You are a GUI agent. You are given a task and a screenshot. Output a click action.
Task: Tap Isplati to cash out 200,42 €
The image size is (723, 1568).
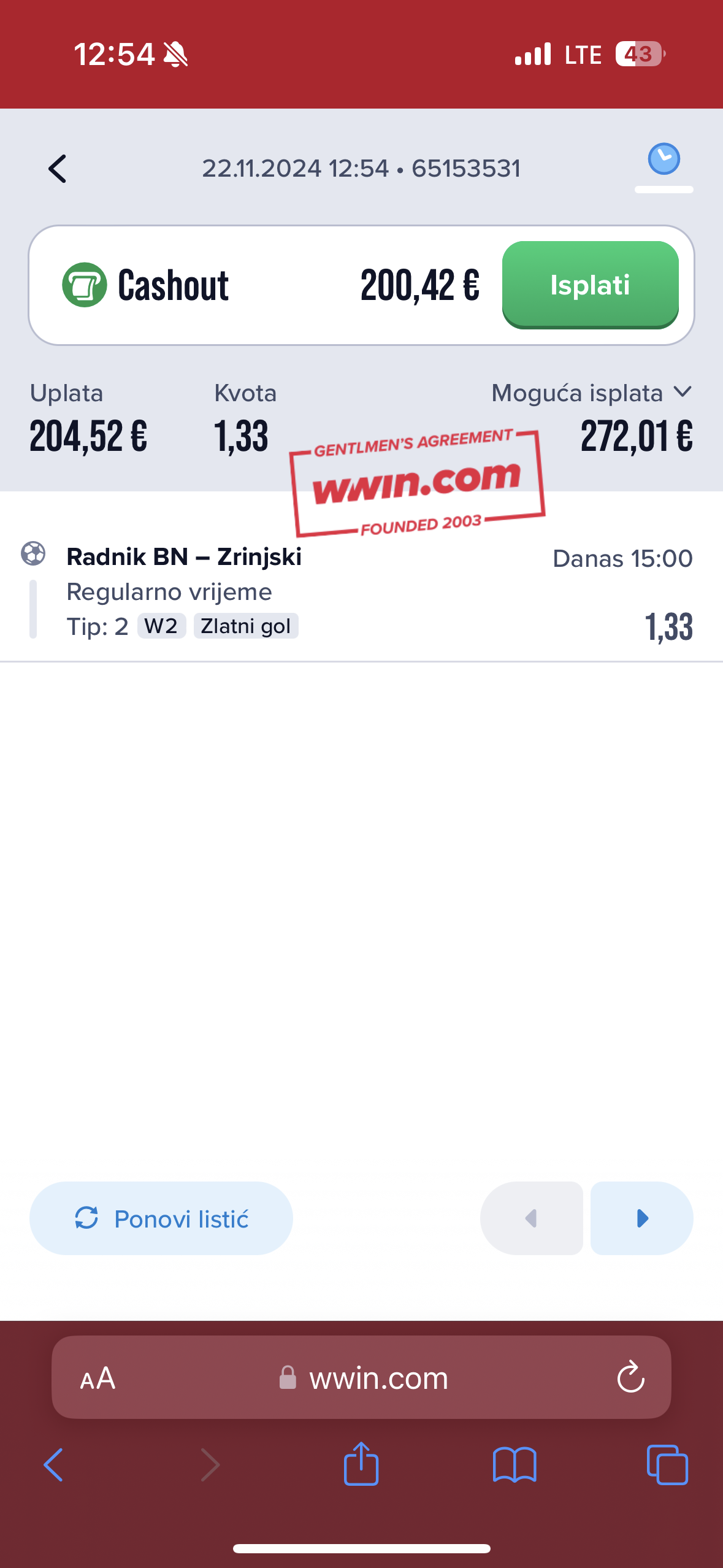click(x=590, y=285)
